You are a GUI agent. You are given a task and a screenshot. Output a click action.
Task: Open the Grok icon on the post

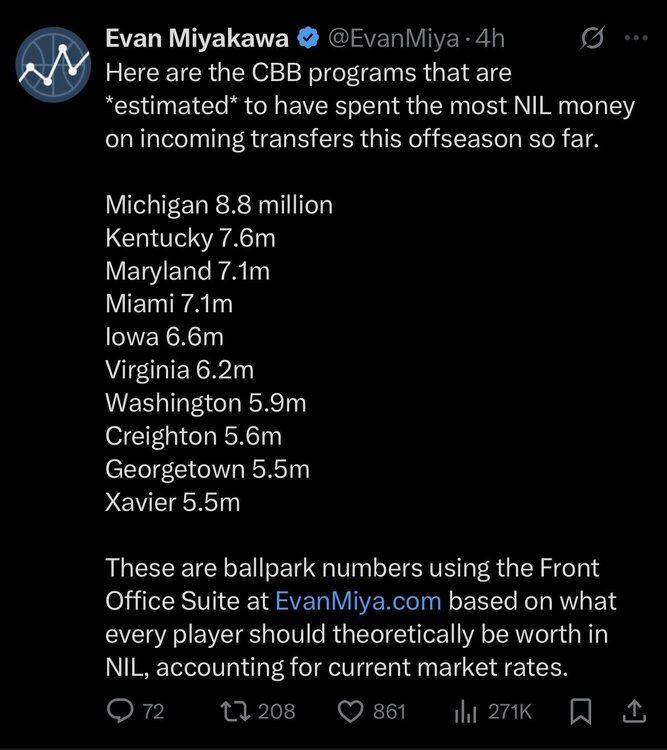tap(592, 39)
